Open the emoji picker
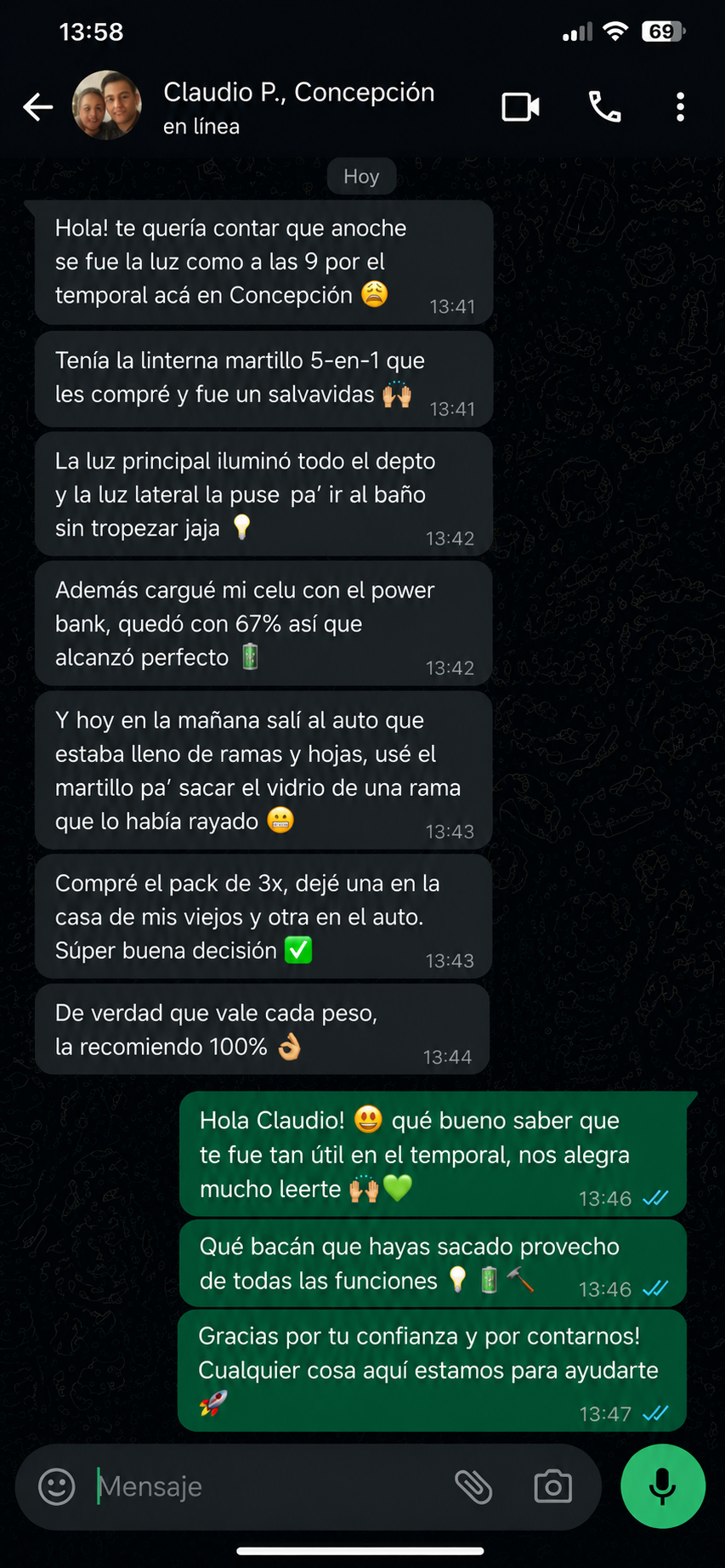Screen dimensions: 725x1568 pos(57,1486)
